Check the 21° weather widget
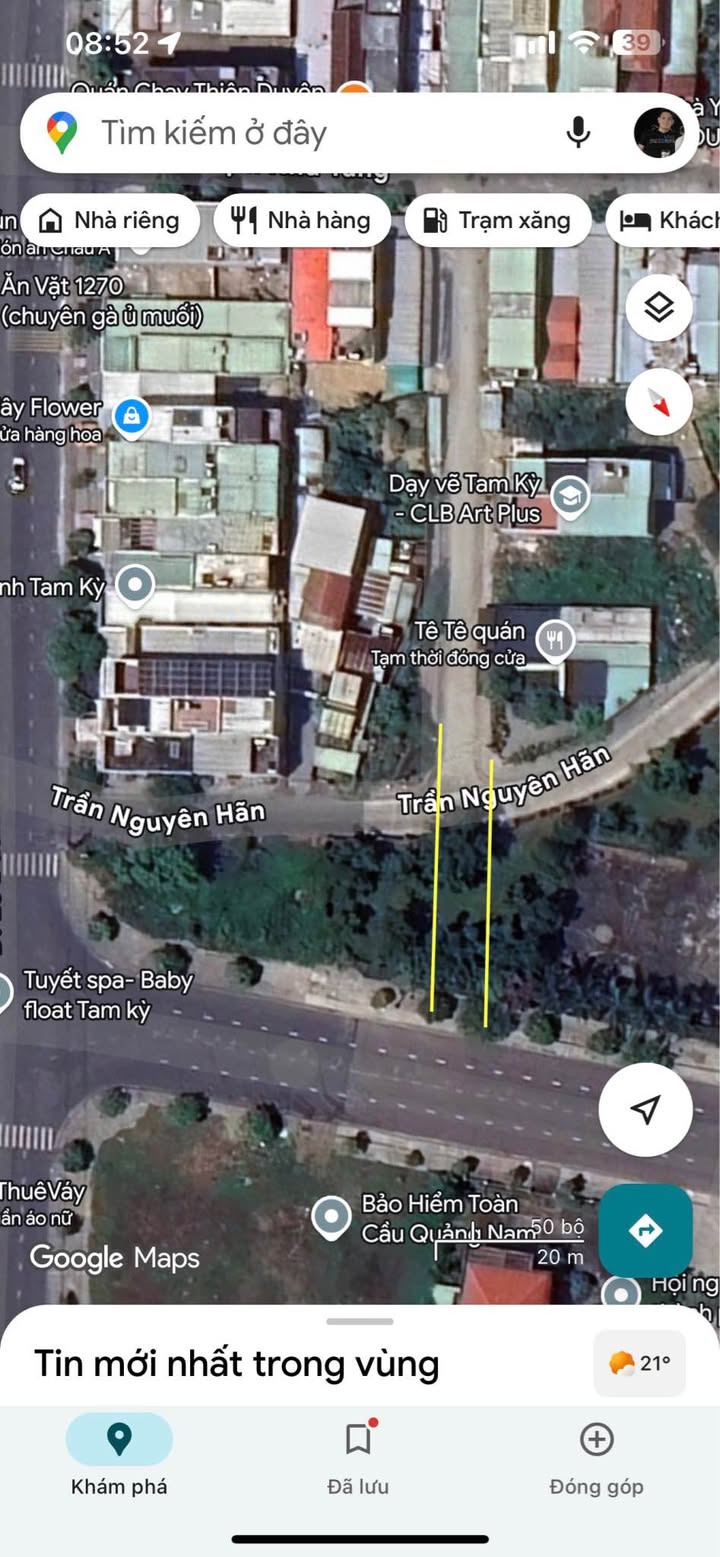The width and height of the screenshot is (720, 1557). 640,1363
